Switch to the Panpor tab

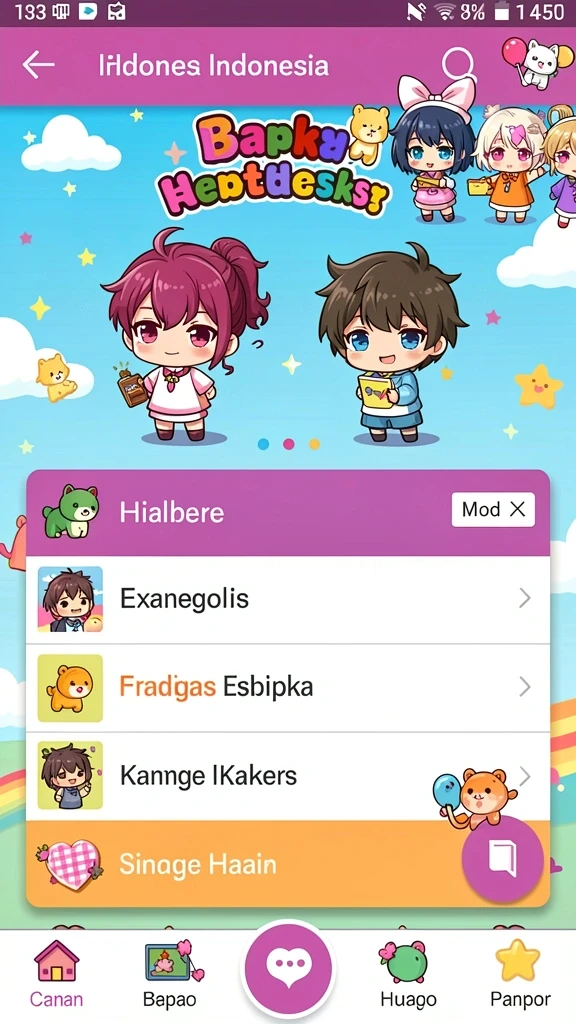click(520, 974)
